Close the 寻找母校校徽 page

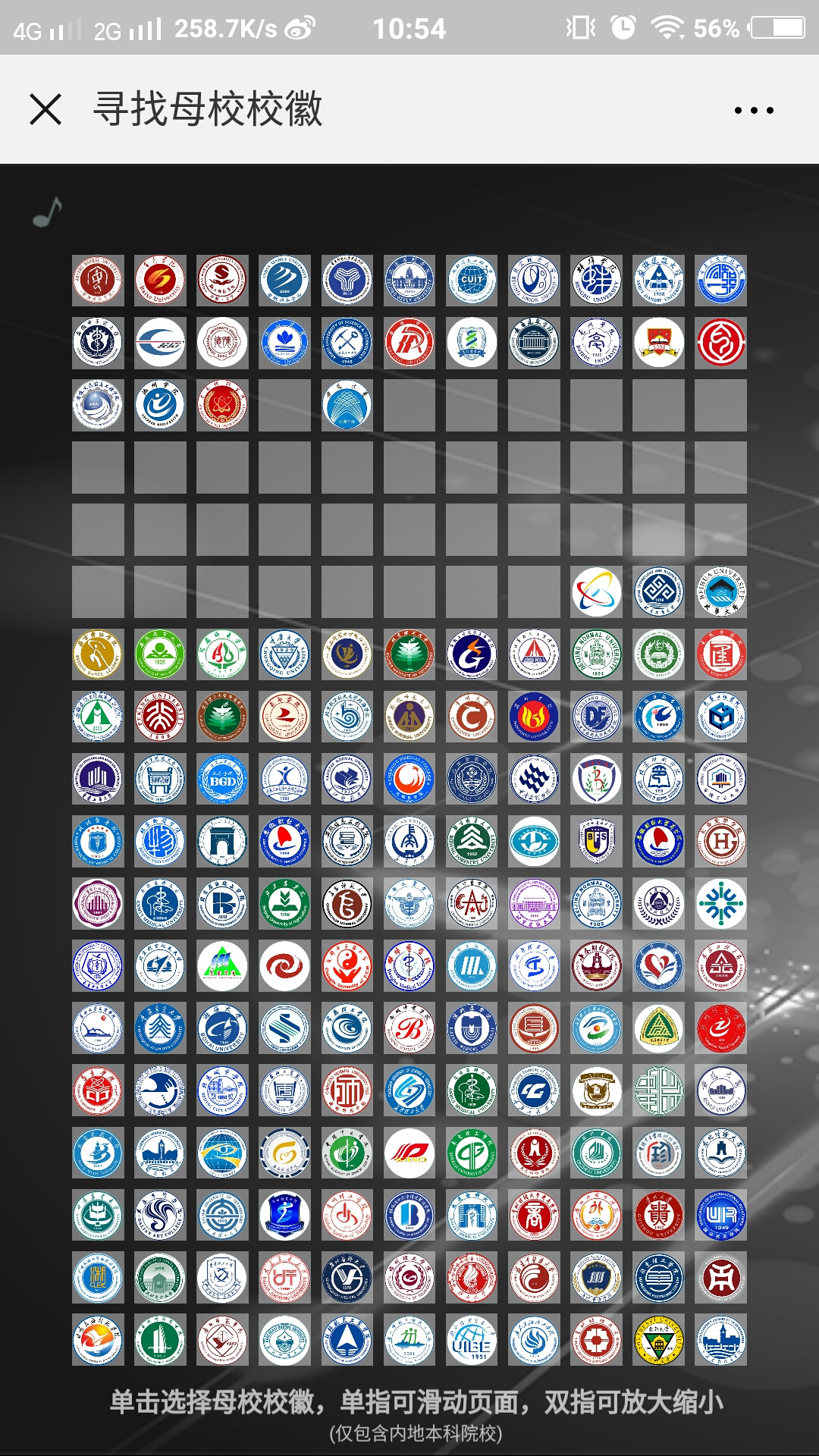[x=45, y=109]
